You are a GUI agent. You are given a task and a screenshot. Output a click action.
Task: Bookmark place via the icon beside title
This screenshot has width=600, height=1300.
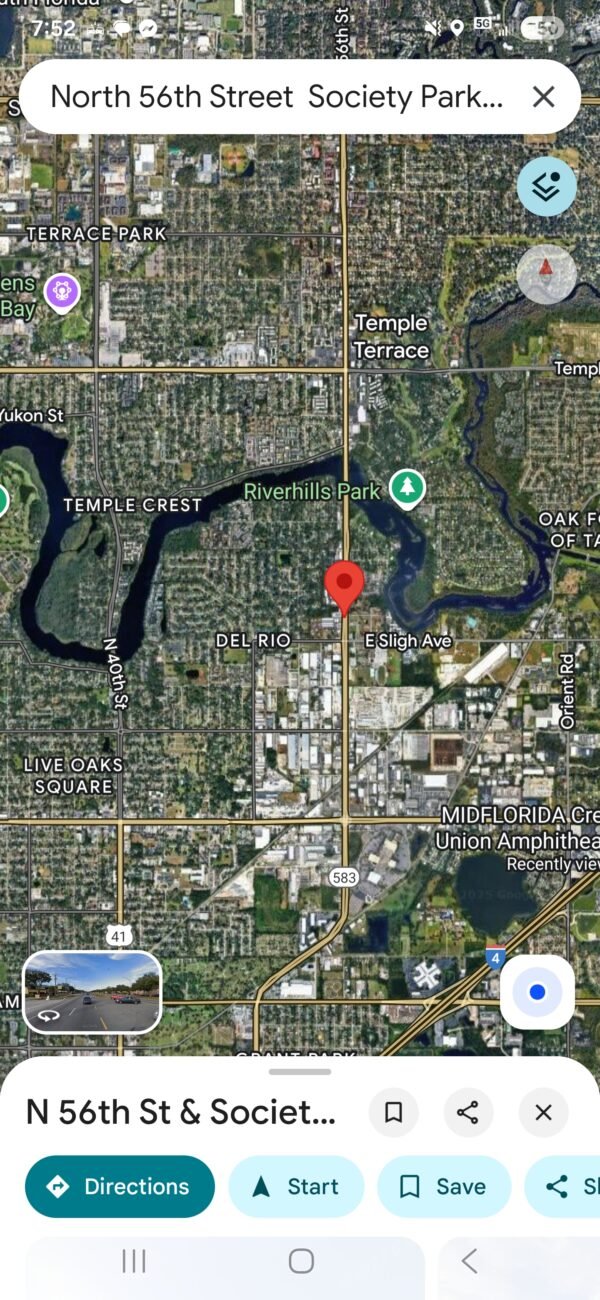394,1112
